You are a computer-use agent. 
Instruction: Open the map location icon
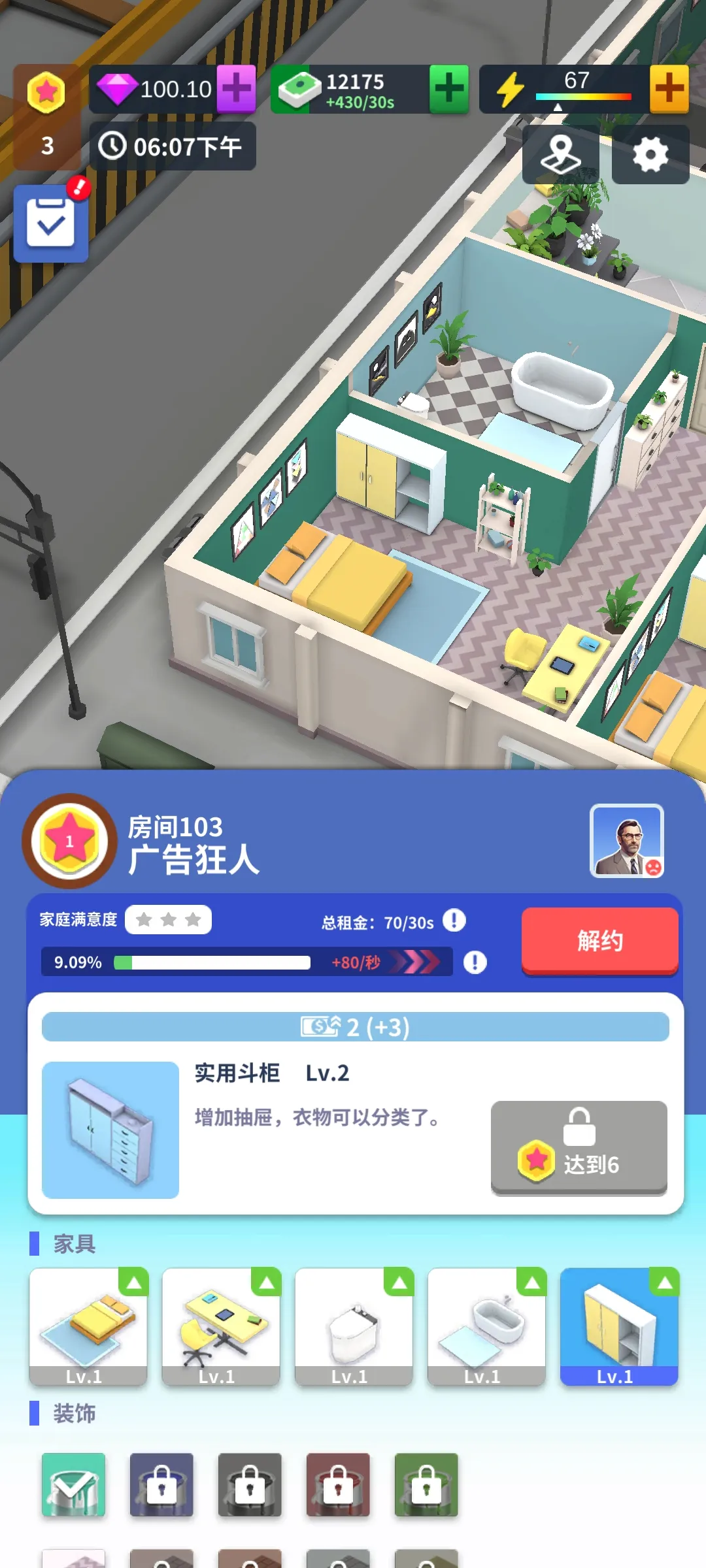561,155
